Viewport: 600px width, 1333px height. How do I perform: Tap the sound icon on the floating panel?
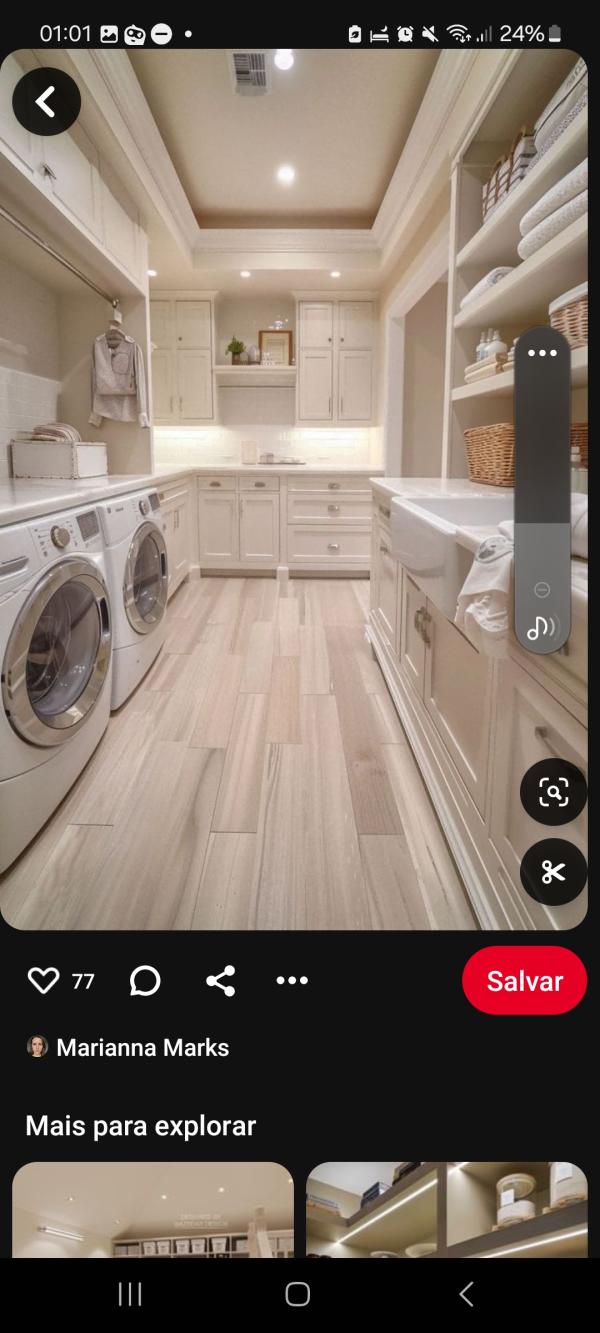tap(542, 628)
